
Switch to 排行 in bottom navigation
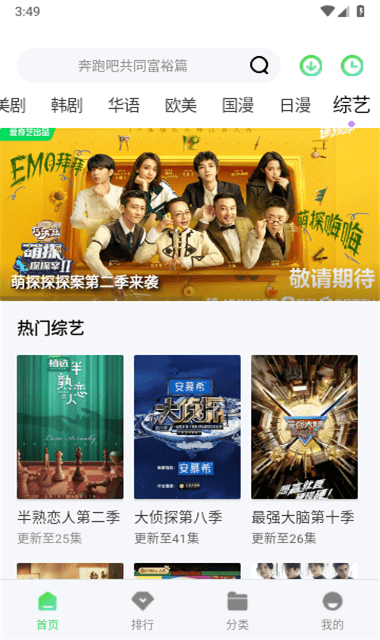(x=142, y=611)
